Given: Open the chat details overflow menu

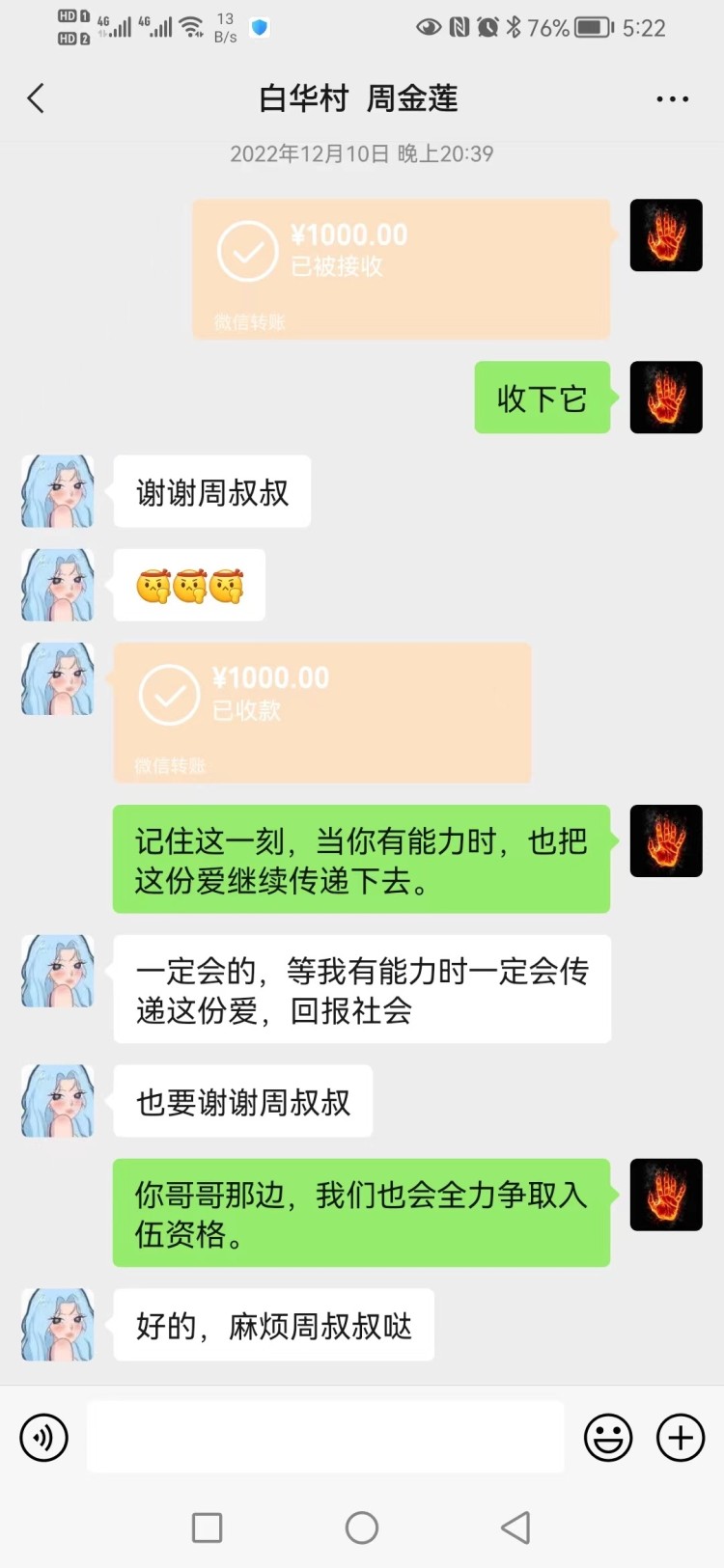Looking at the screenshot, I should [672, 98].
